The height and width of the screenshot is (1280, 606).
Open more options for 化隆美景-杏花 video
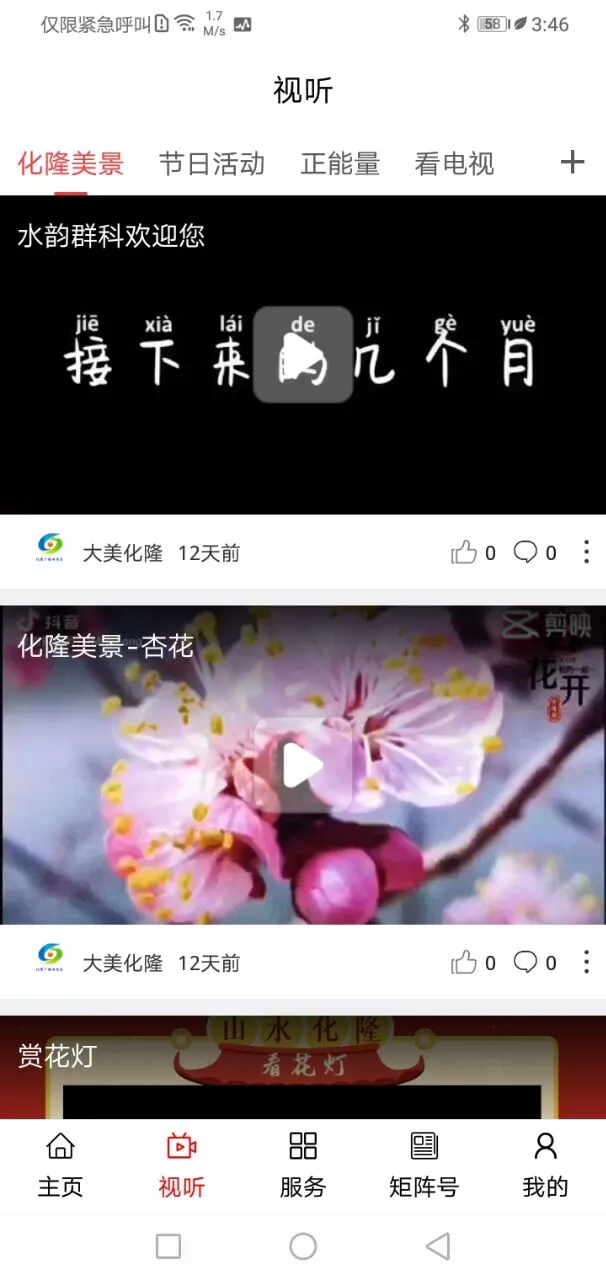click(x=586, y=962)
